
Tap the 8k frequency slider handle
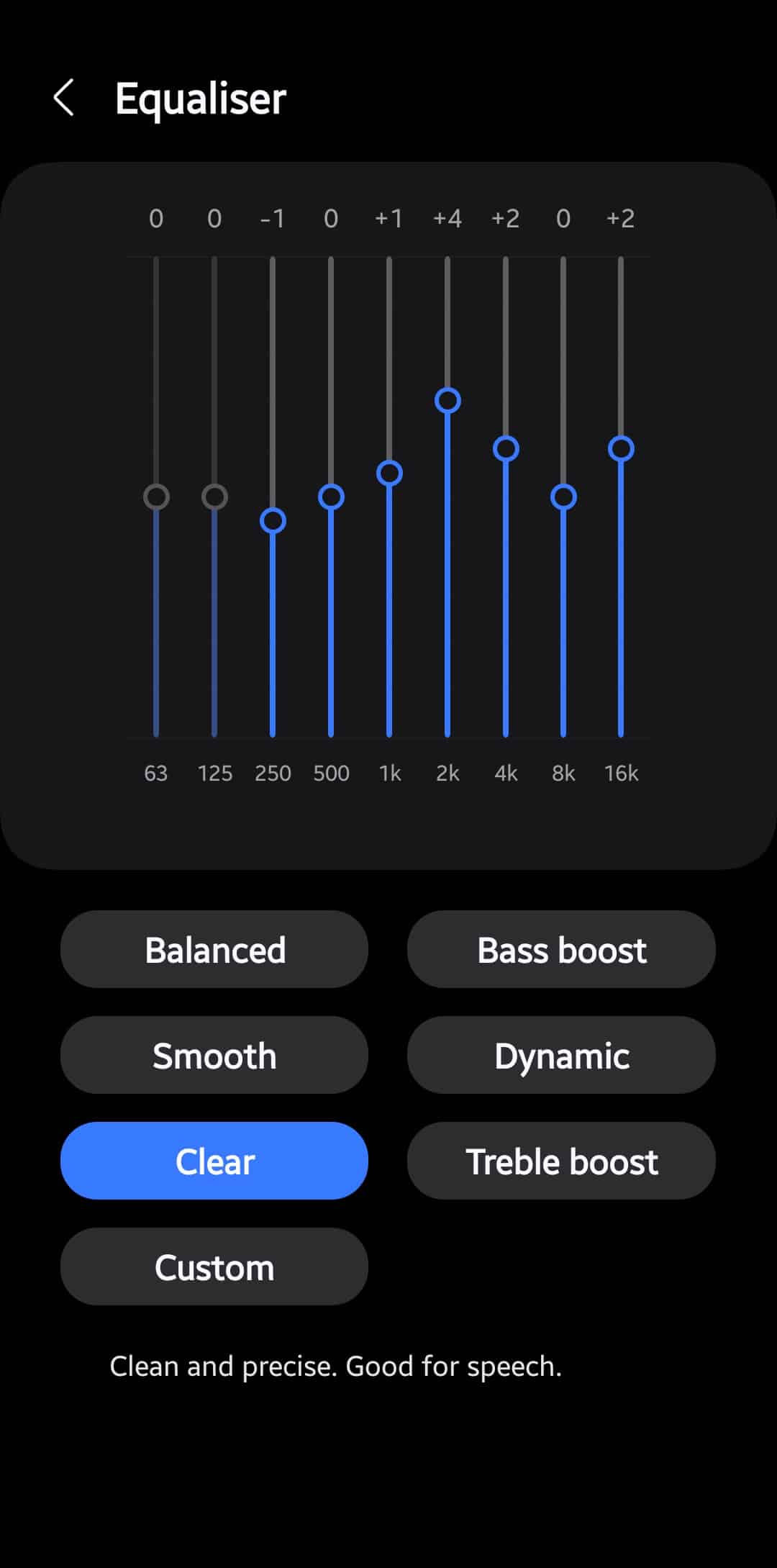pos(563,497)
